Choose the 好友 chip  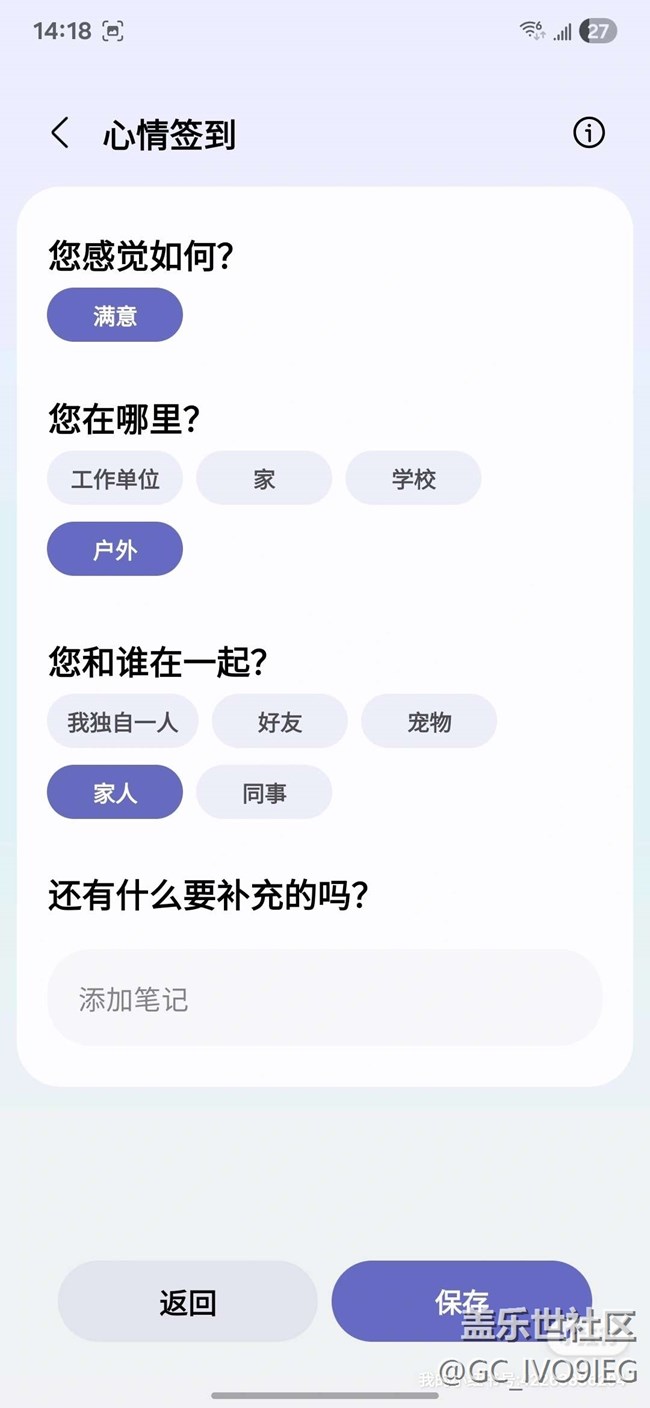pyautogui.click(x=280, y=721)
